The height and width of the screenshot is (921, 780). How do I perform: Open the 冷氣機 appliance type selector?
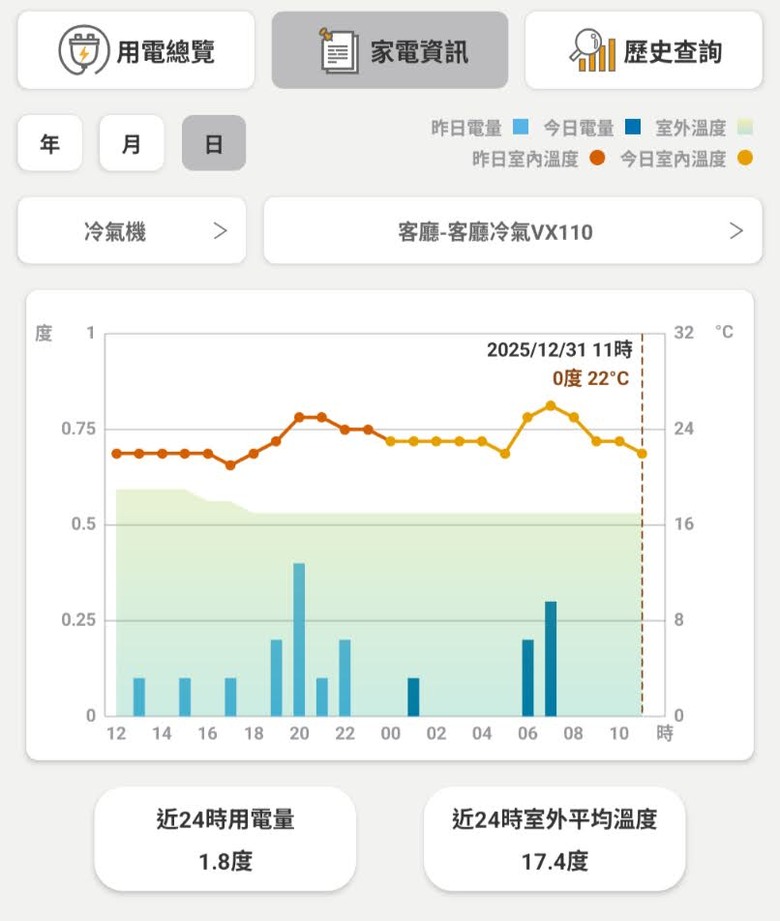click(x=132, y=232)
